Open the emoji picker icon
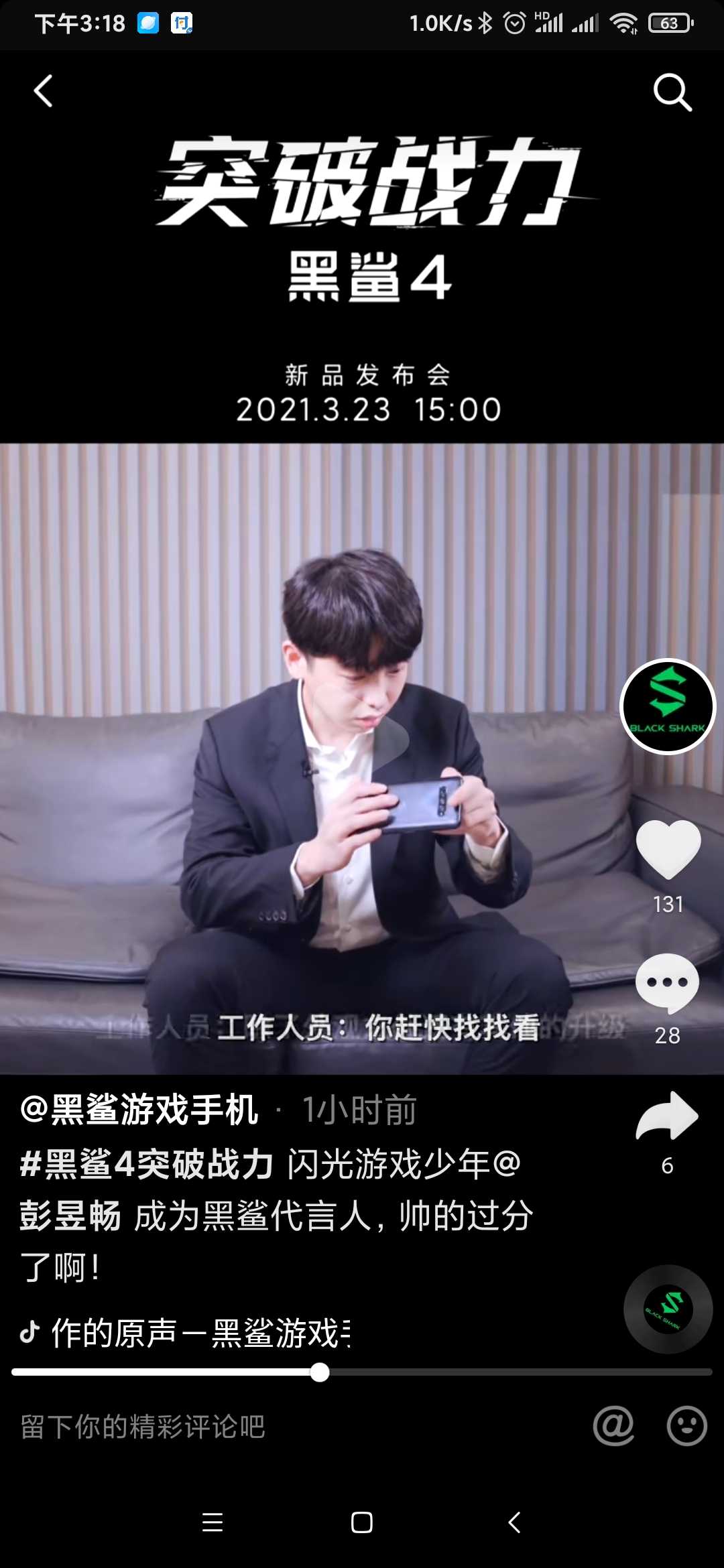 coord(687,1425)
